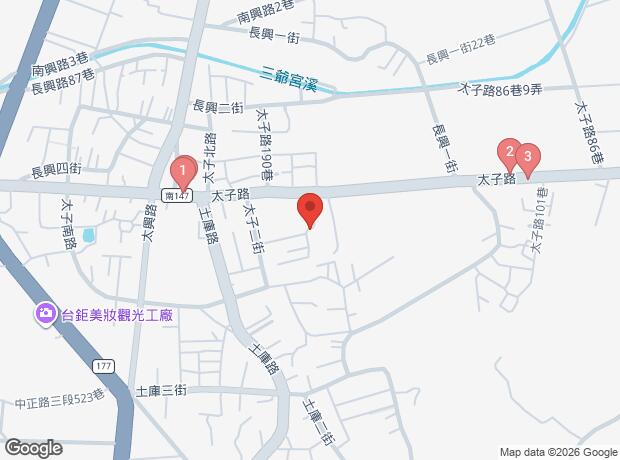Tap the red location pin below 太子路

(310, 210)
